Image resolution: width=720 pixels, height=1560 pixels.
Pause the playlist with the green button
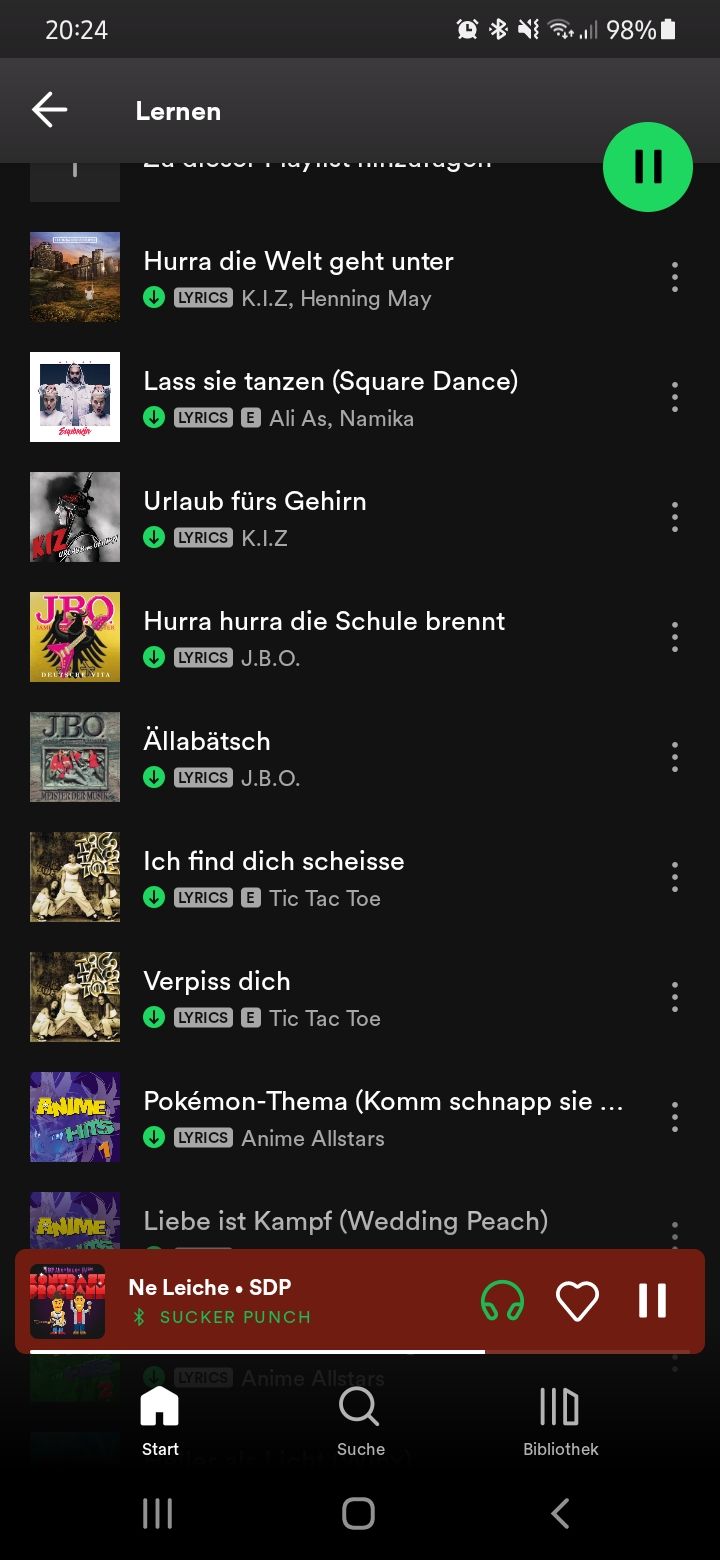point(647,167)
